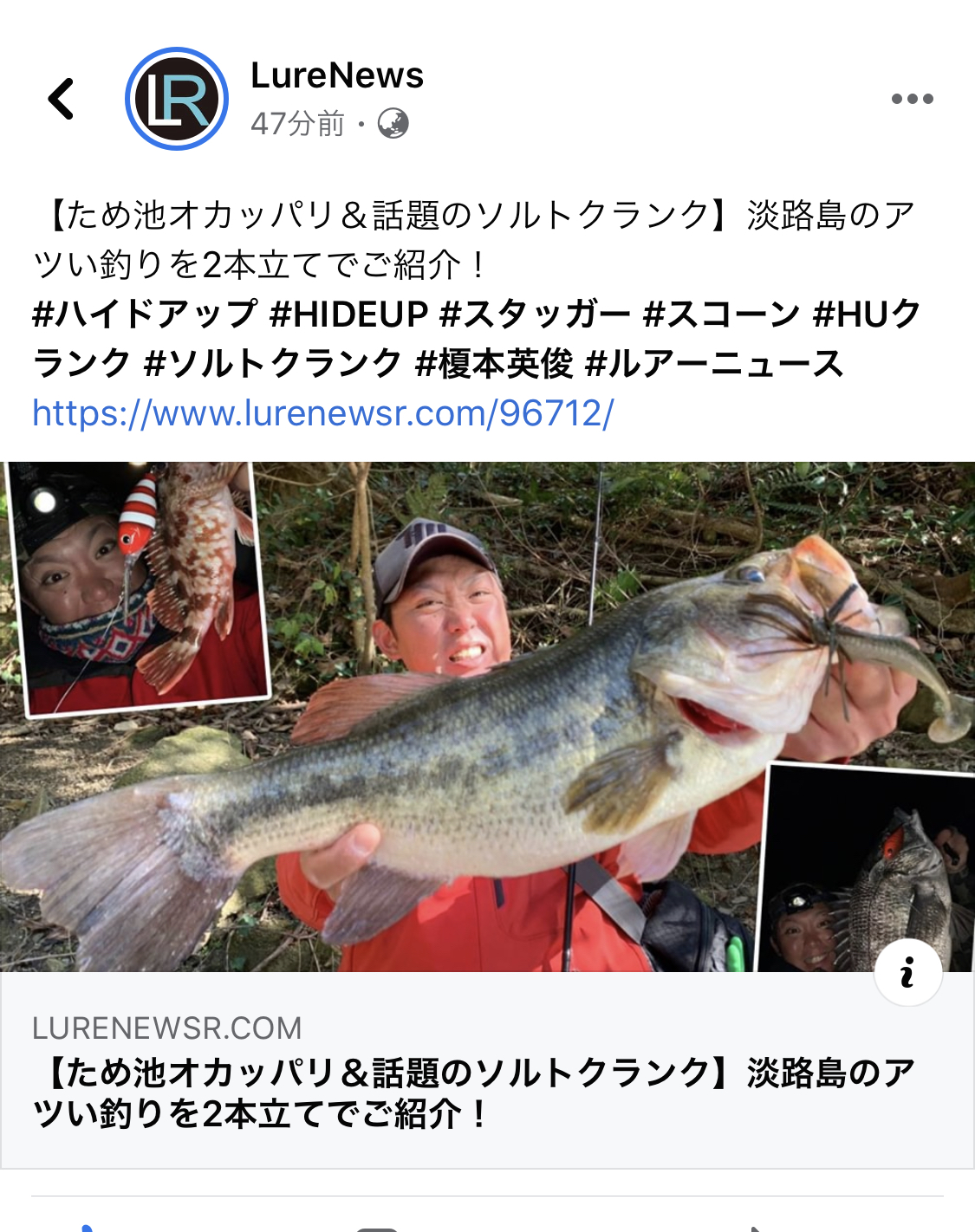The image size is (975, 1232).
Task: Open the #榎本英俊 hashtag
Action: tap(494, 364)
